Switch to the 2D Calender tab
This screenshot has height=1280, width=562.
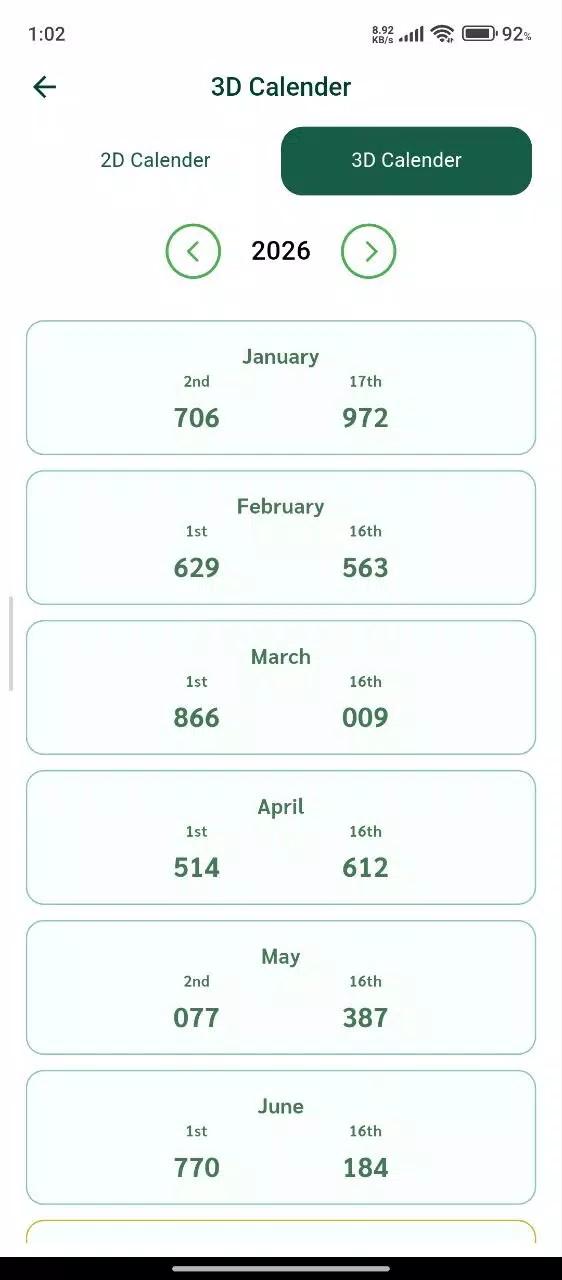point(155,160)
